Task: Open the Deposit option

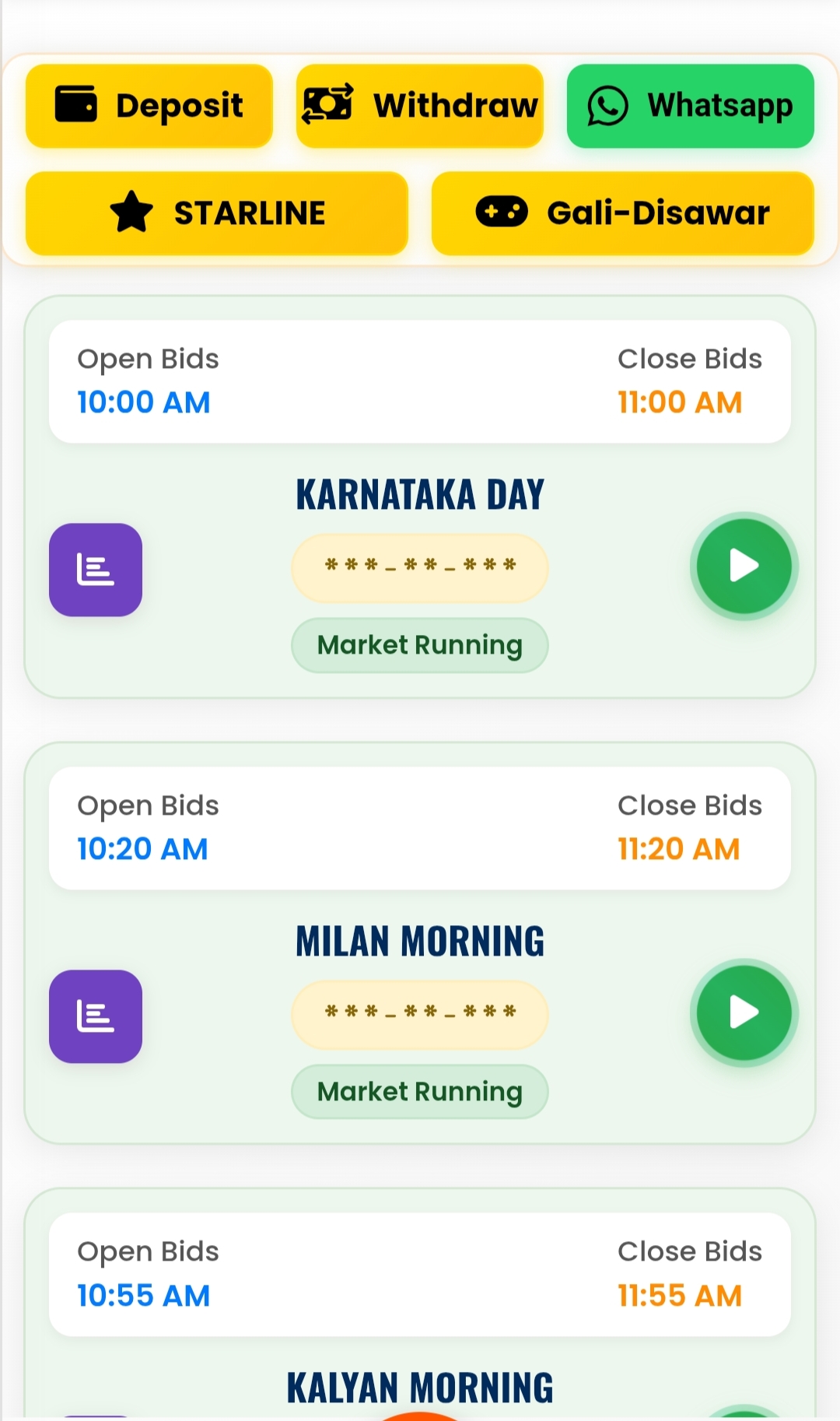Action: [x=149, y=106]
